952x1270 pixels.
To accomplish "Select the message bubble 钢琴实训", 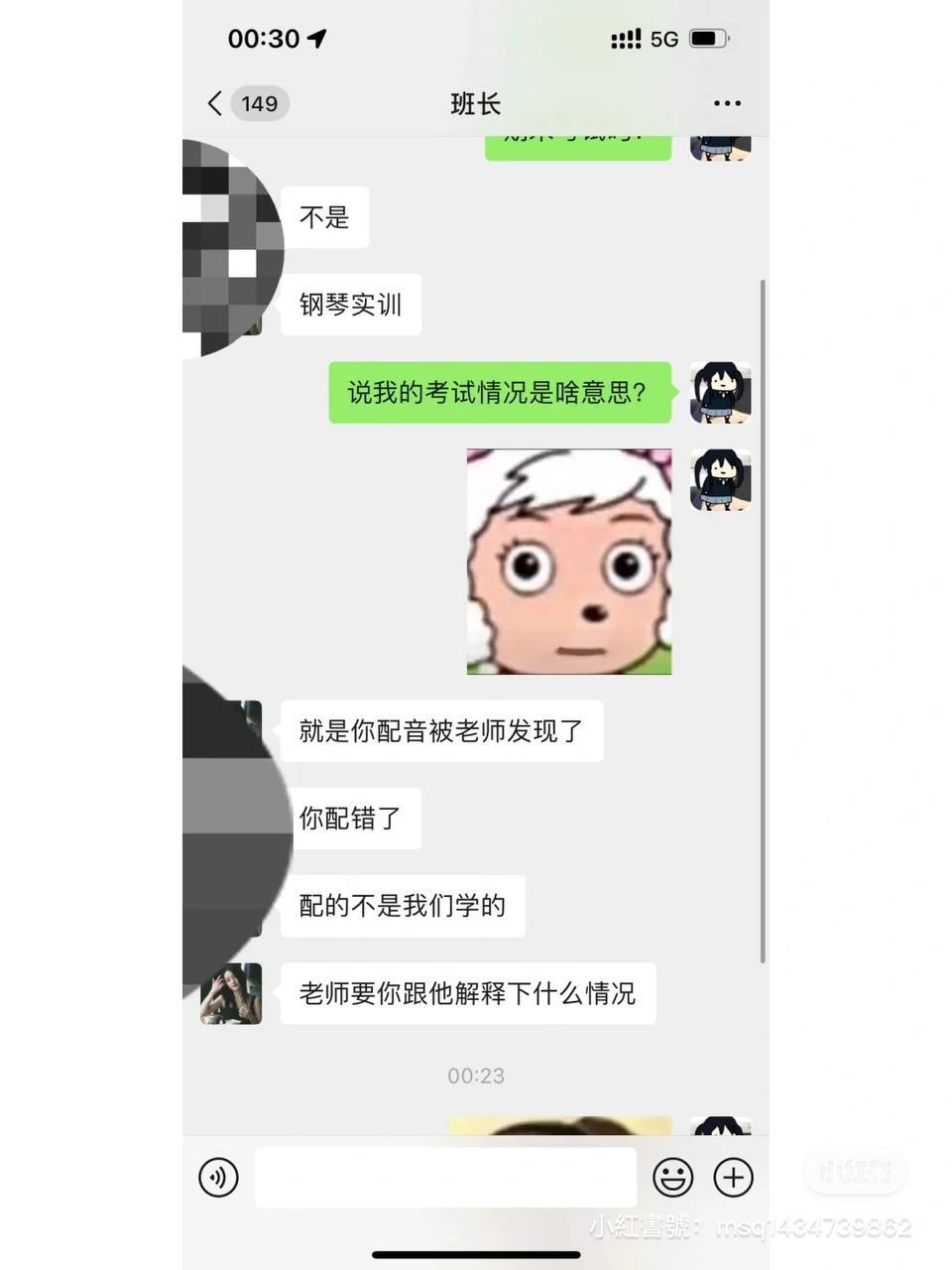I will [350, 306].
